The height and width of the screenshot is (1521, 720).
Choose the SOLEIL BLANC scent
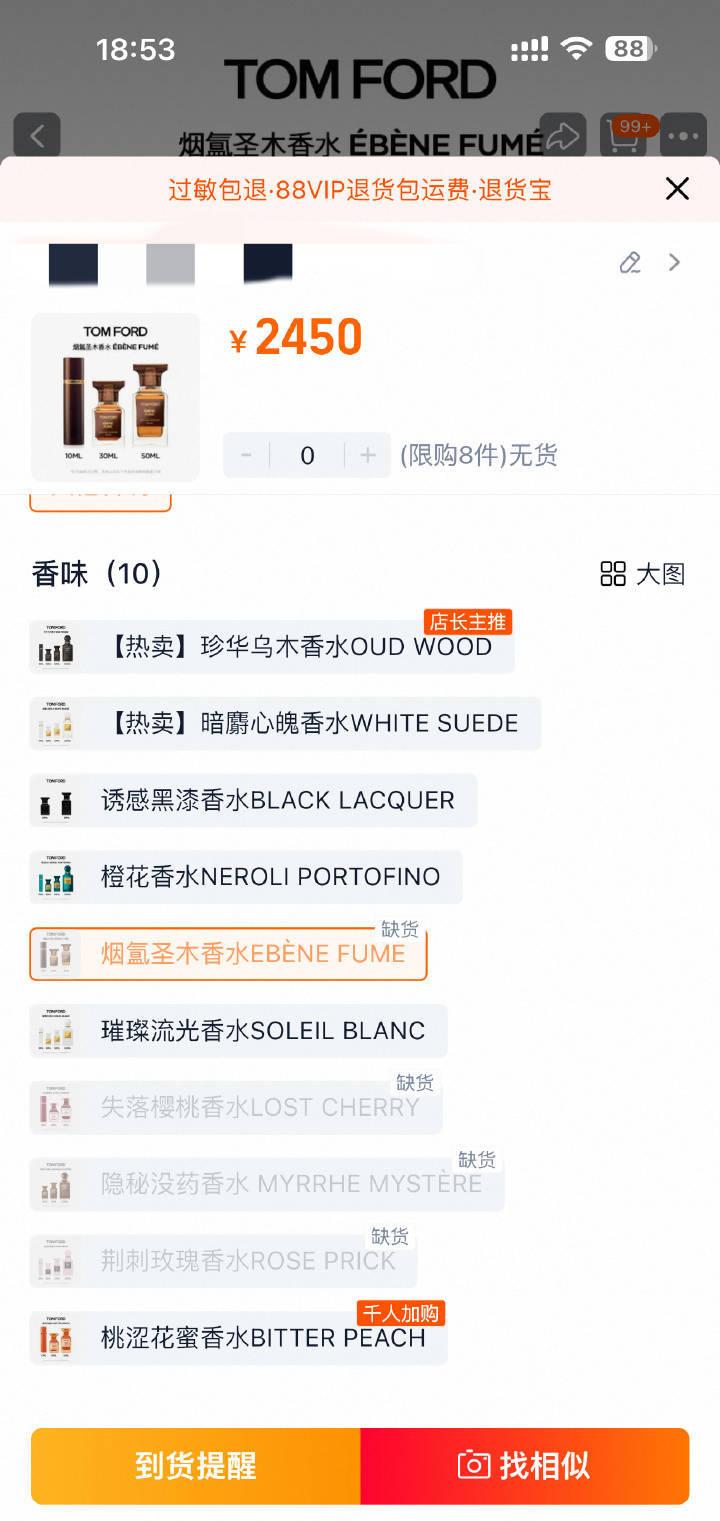pos(239,1031)
